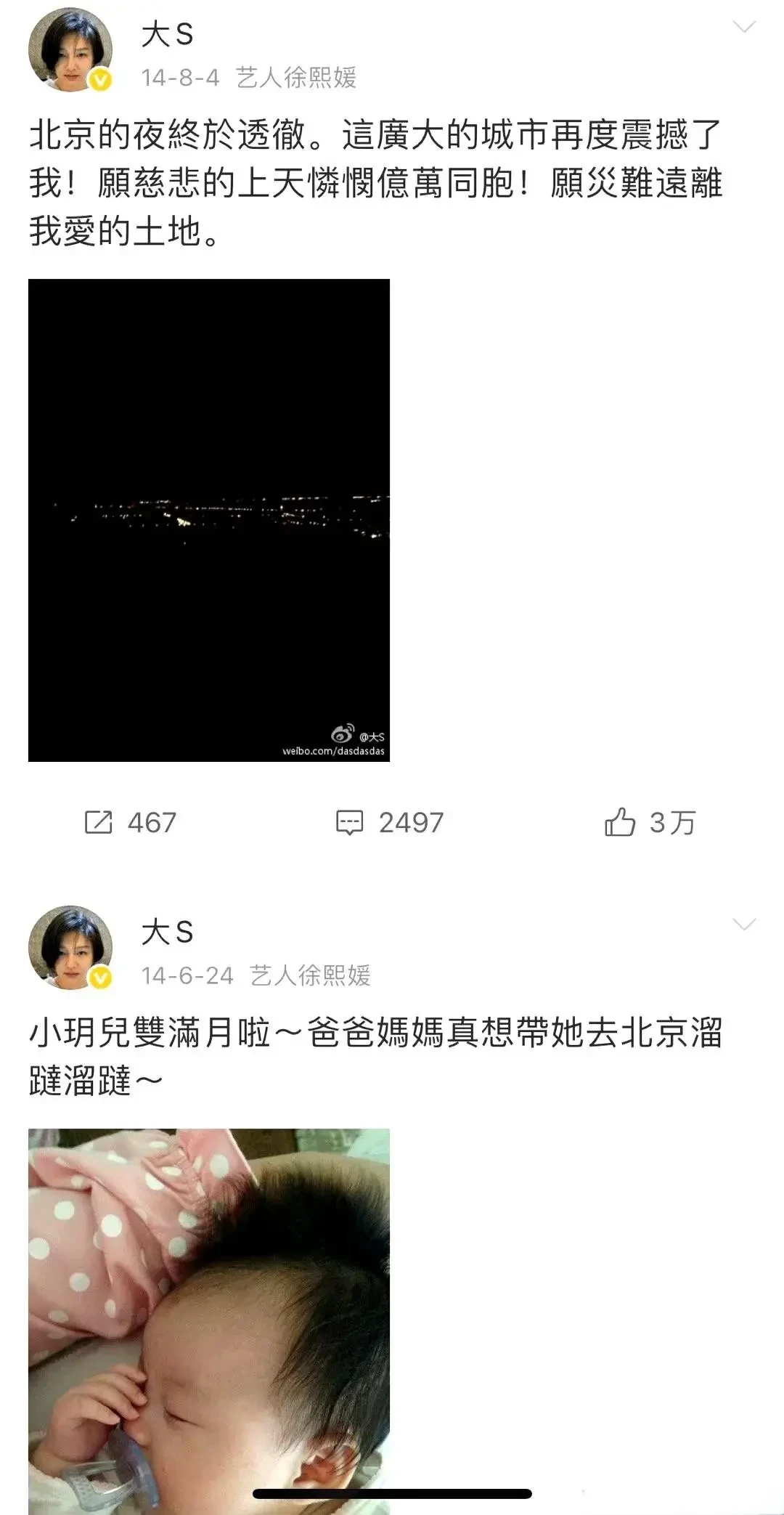This screenshot has width=784, height=1515.
Task: Open the profile avatar on the 14-8-4 post
Action: 70,51
